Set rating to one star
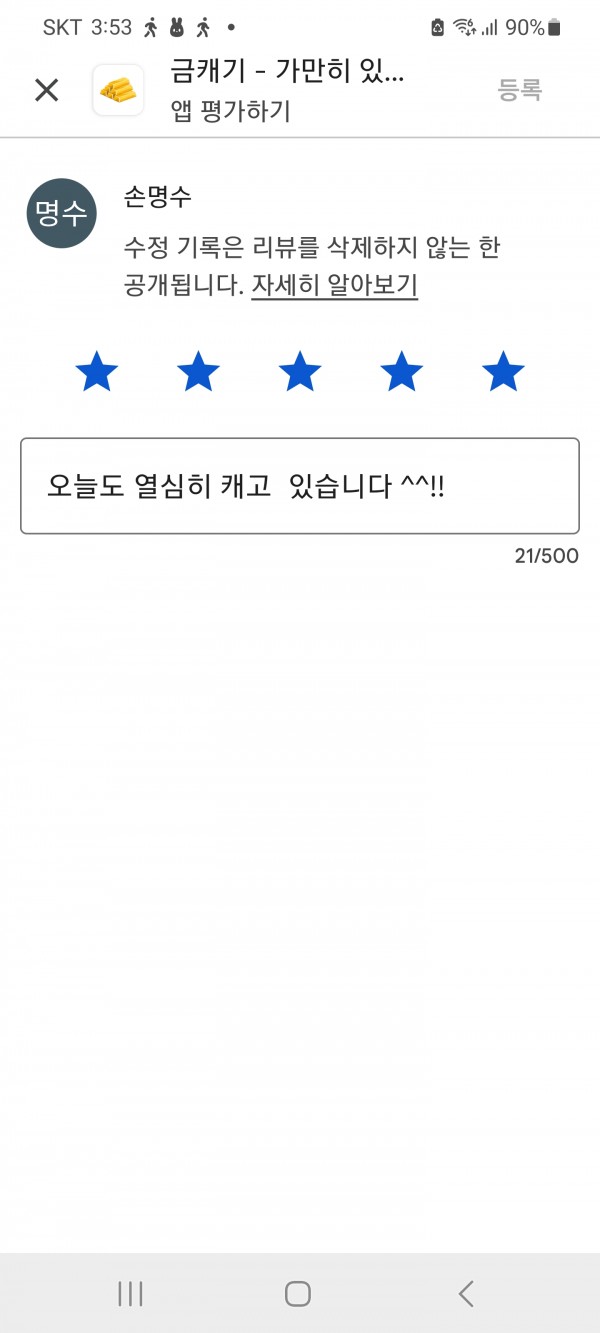This screenshot has height=1333, width=600. 97,372
